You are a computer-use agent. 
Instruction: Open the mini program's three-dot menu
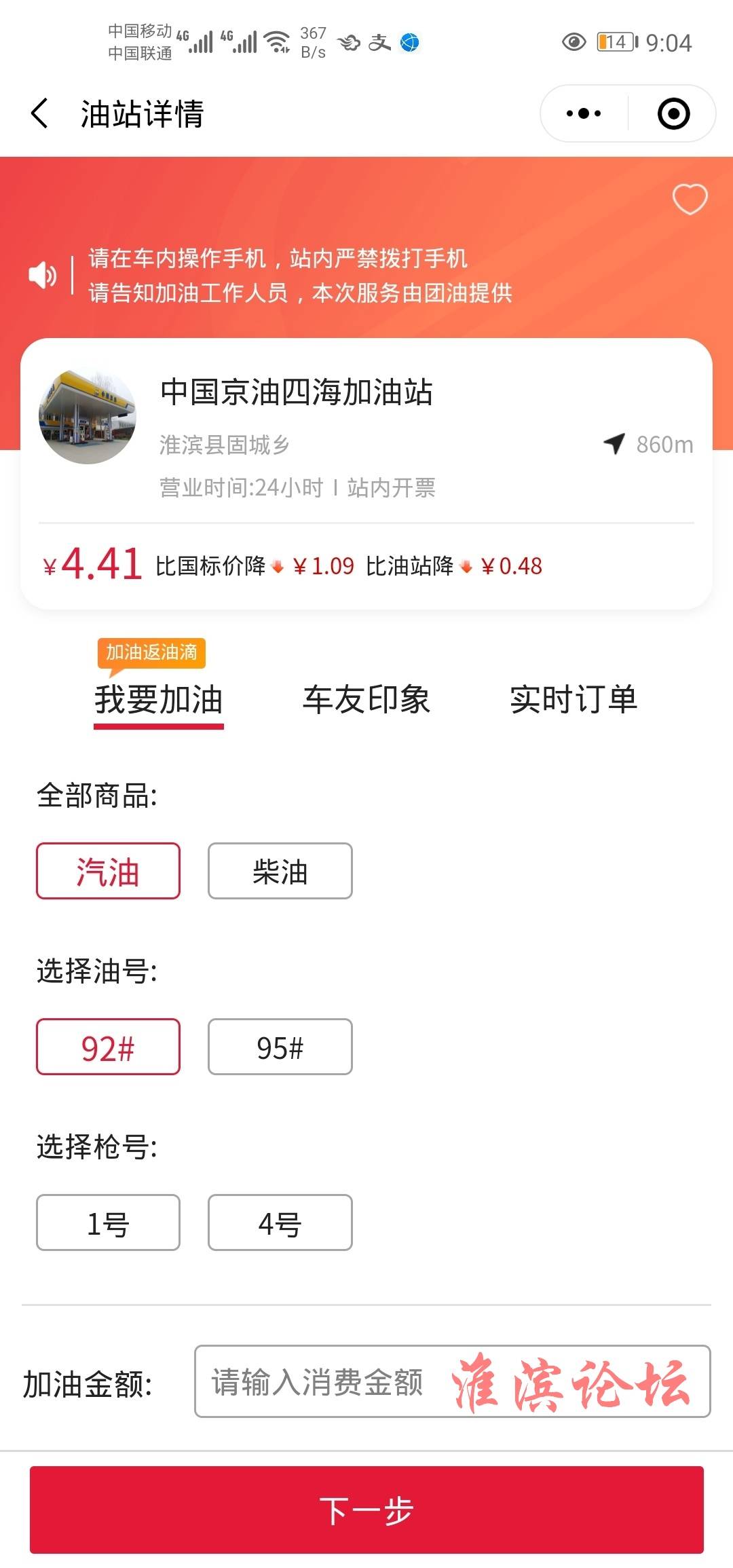coord(584,113)
